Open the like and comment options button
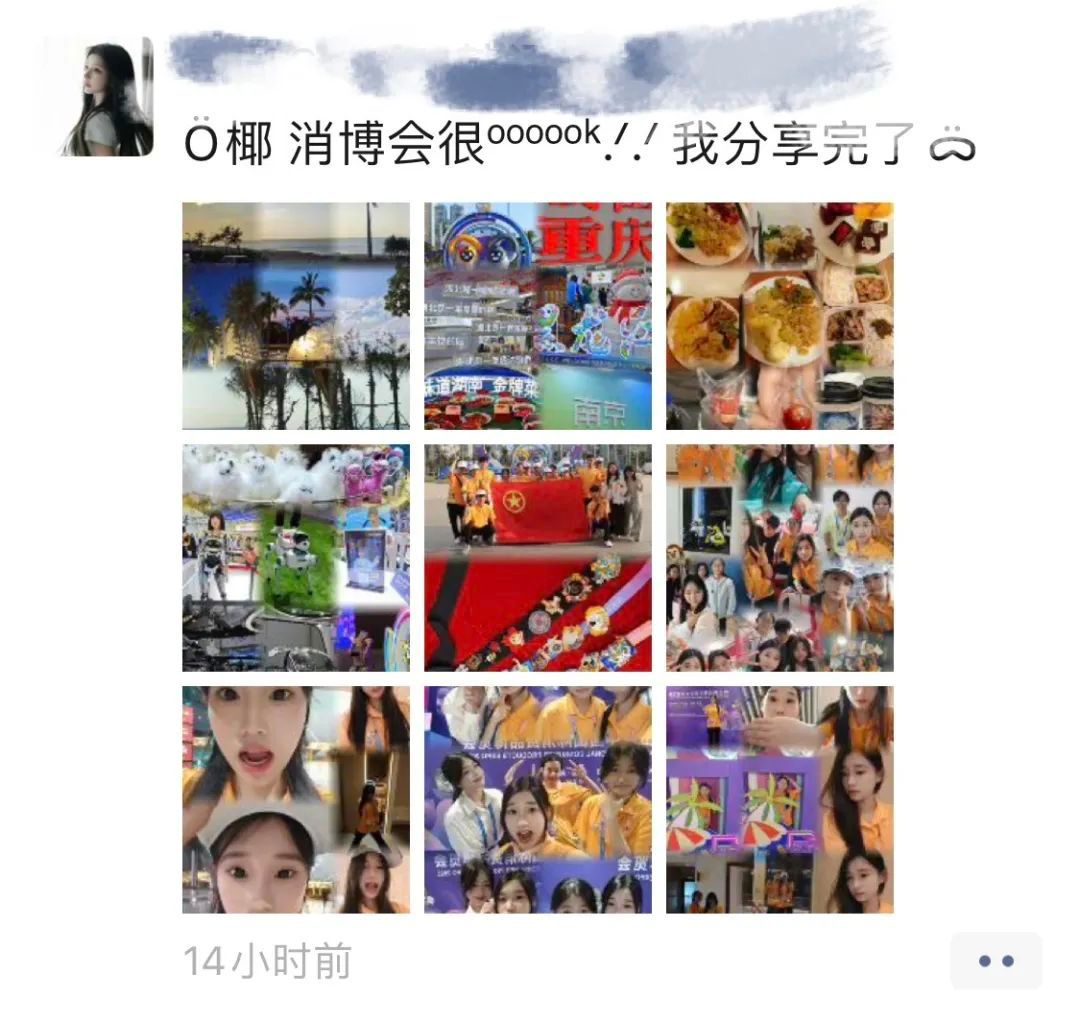Image resolution: width=1080 pixels, height=1022 pixels. [995, 961]
